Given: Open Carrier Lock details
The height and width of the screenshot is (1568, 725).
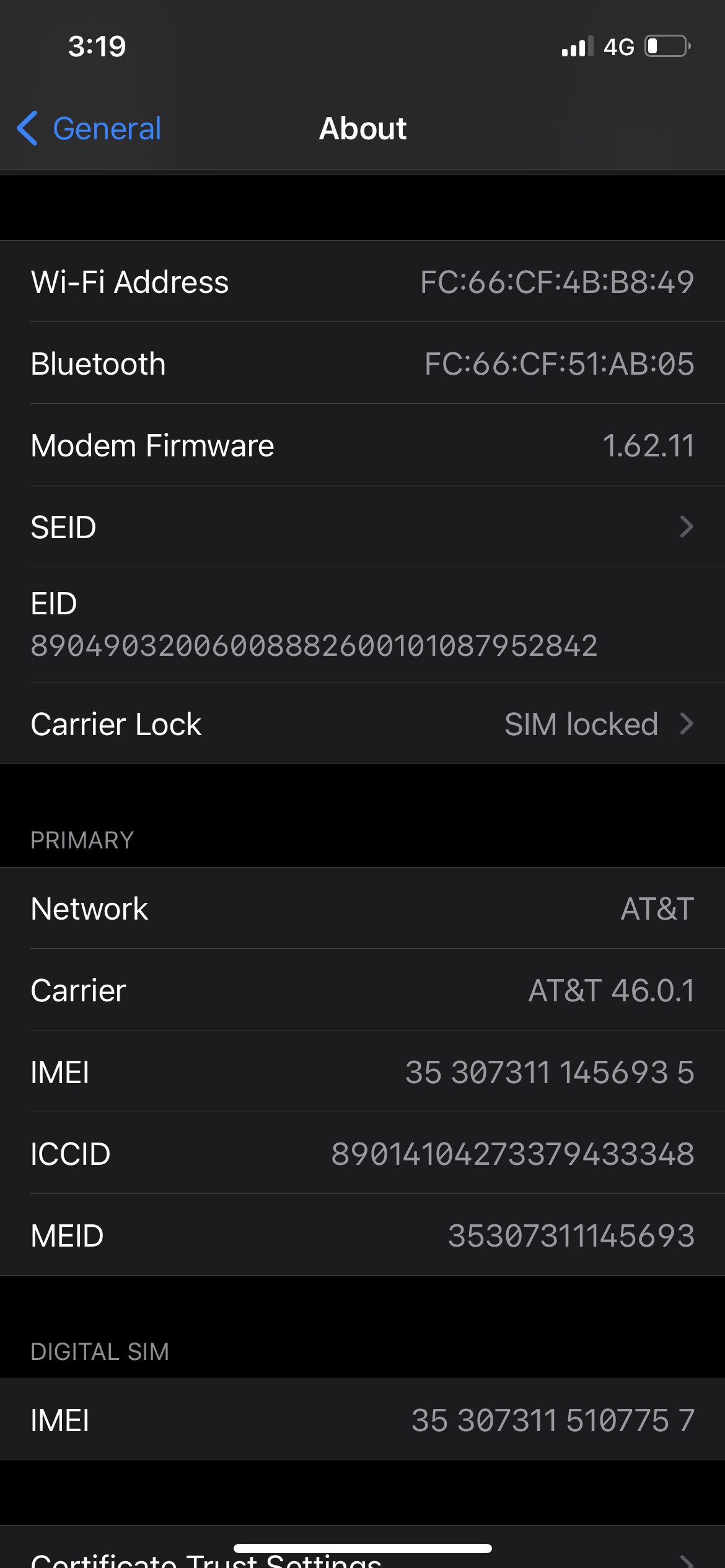Looking at the screenshot, I should point(362,724).
